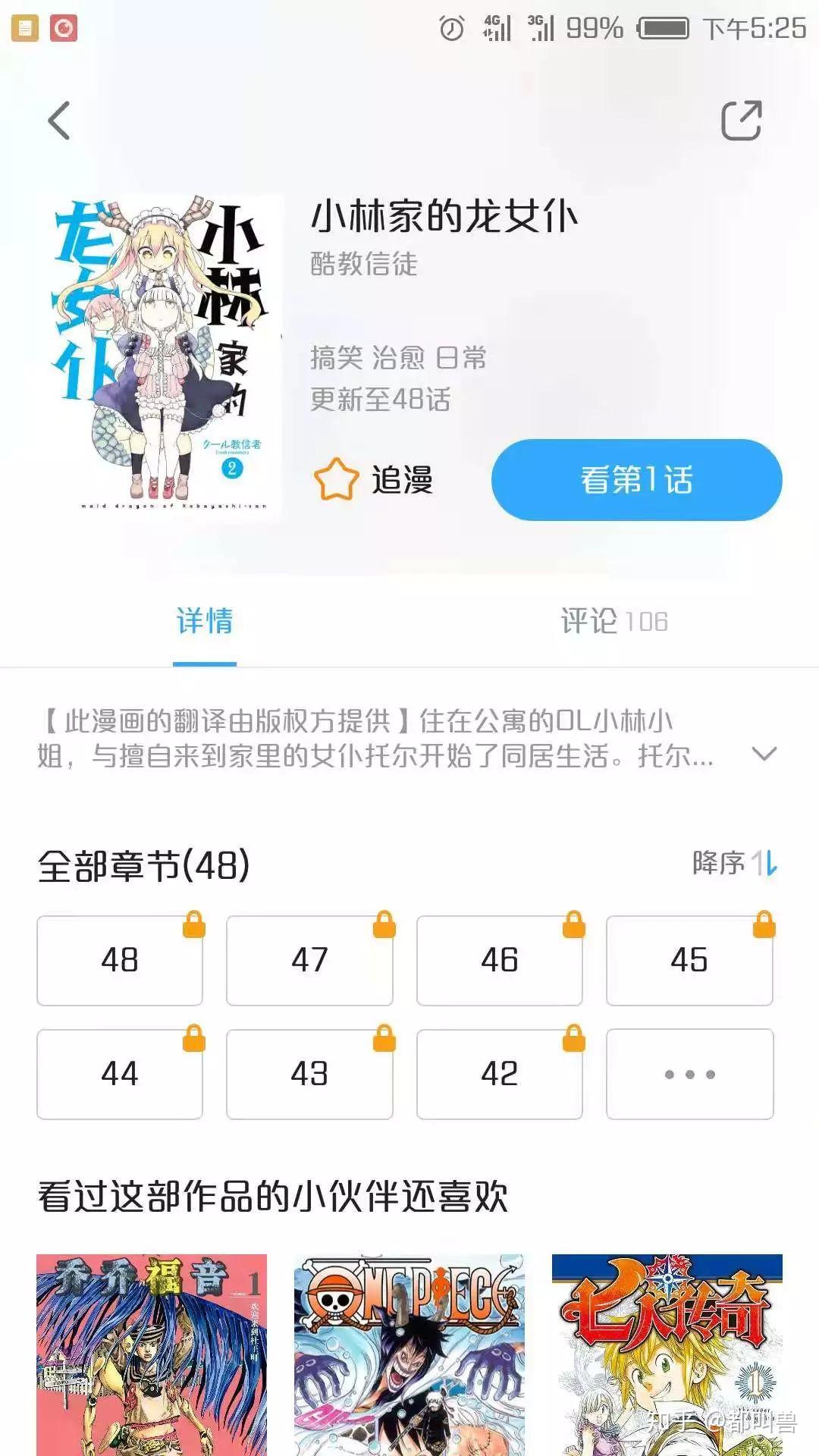
Task: View the 小林家的龙女仆 cover image
Action: (168, 356)
